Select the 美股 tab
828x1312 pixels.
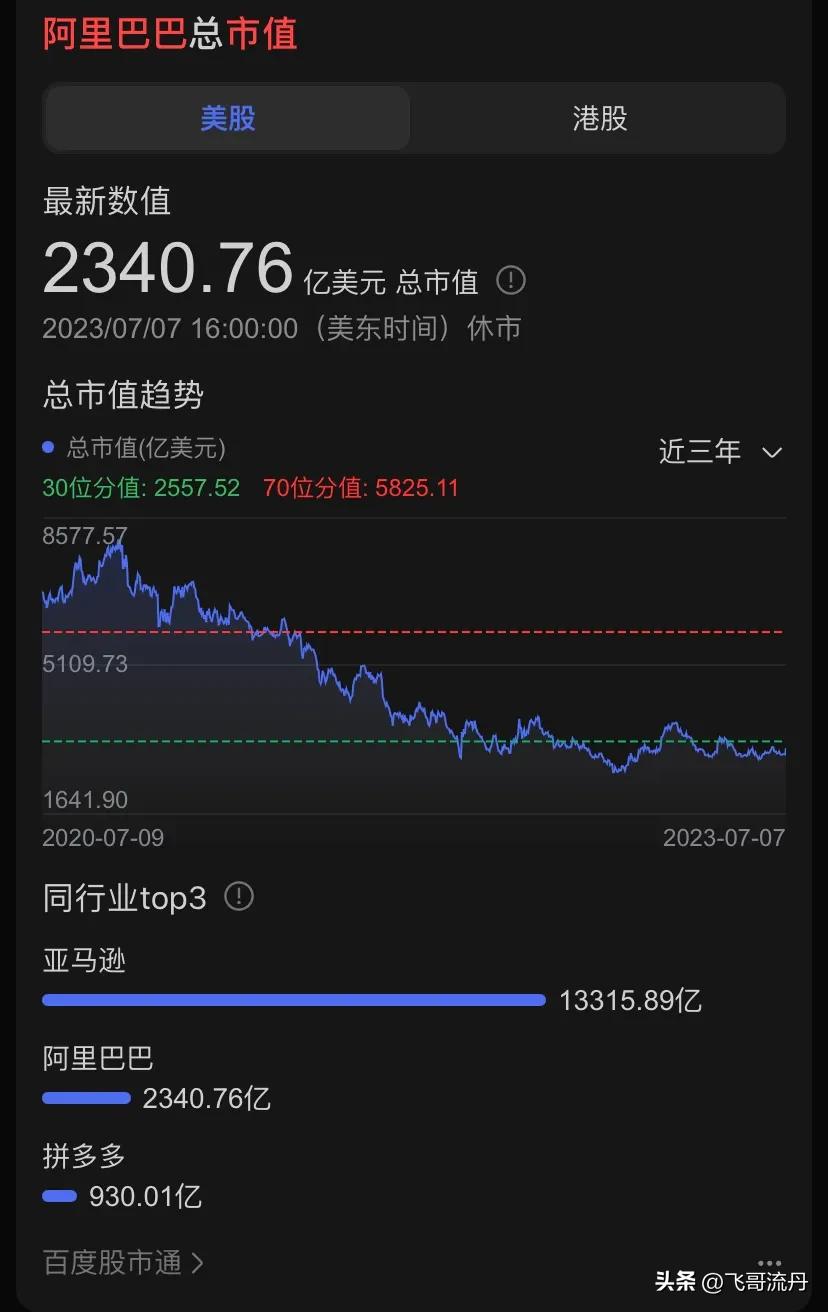pos(225,118)
